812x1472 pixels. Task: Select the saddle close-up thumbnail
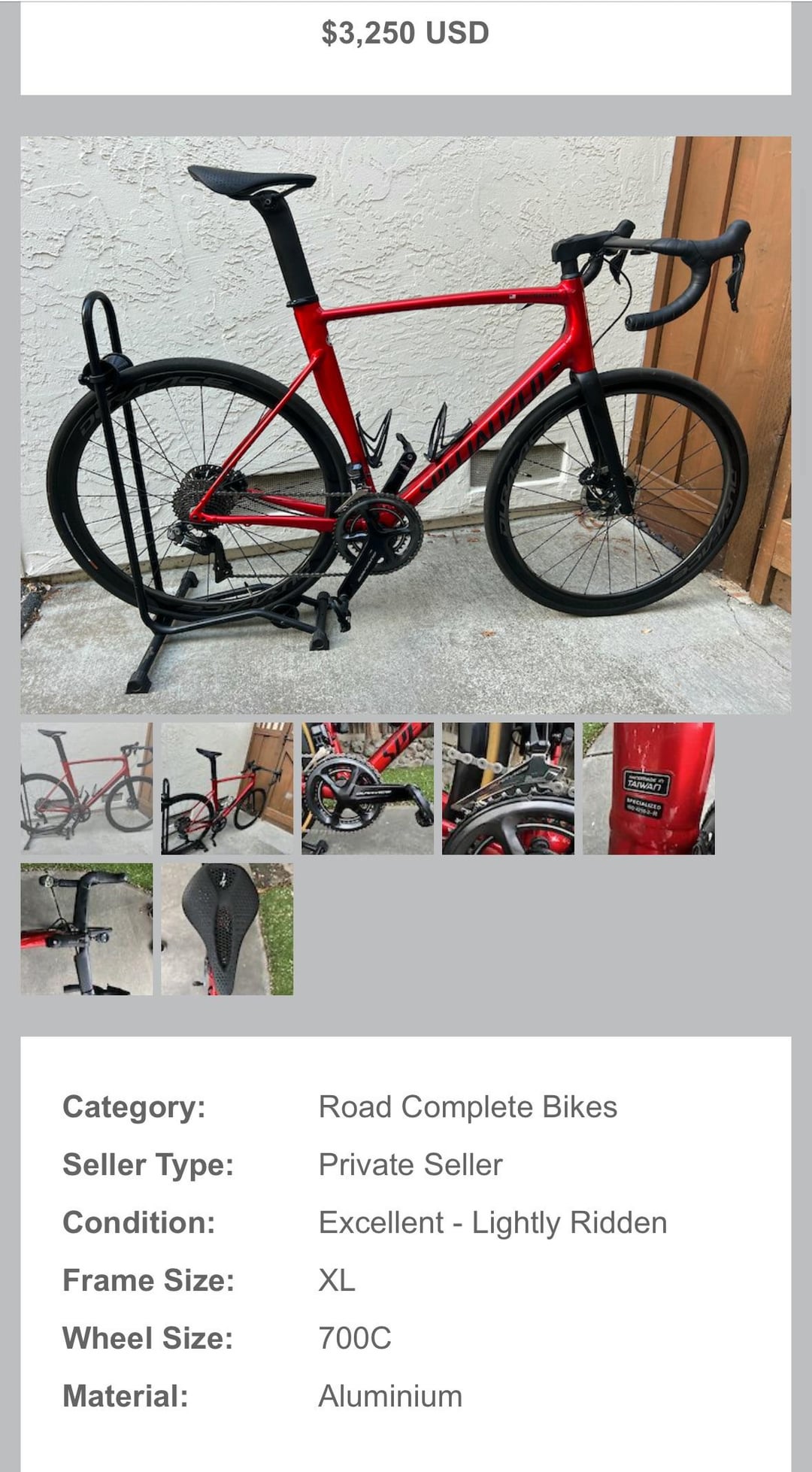[x=227, y=929]
